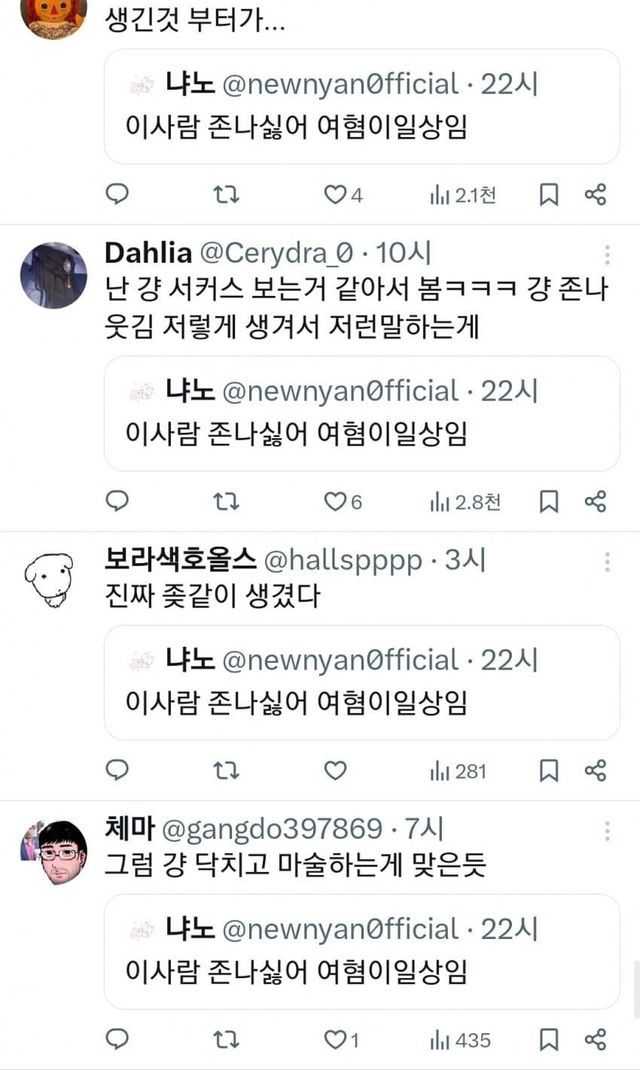
Task: Retweet Dahlia's post
Action: click(227, 502)
